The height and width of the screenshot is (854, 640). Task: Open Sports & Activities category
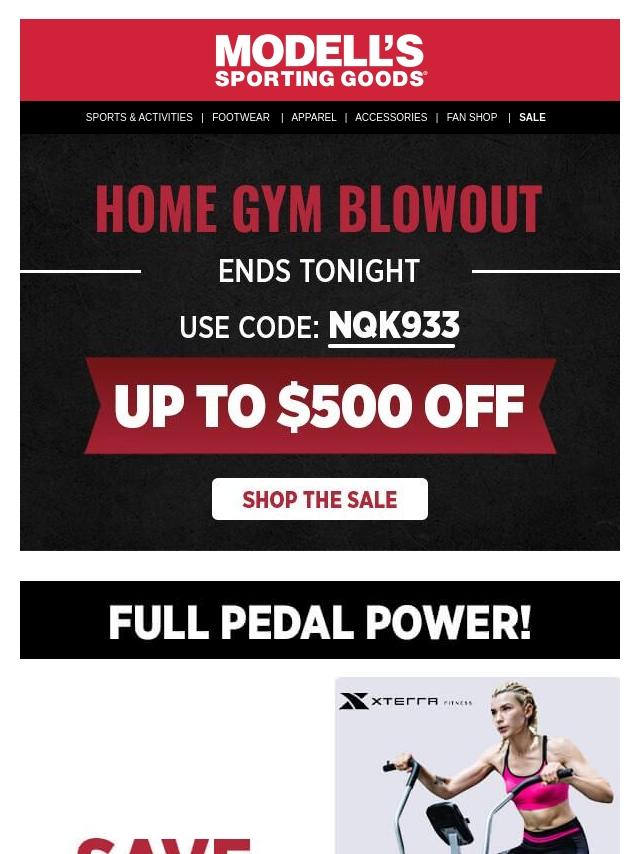(139, 118)
